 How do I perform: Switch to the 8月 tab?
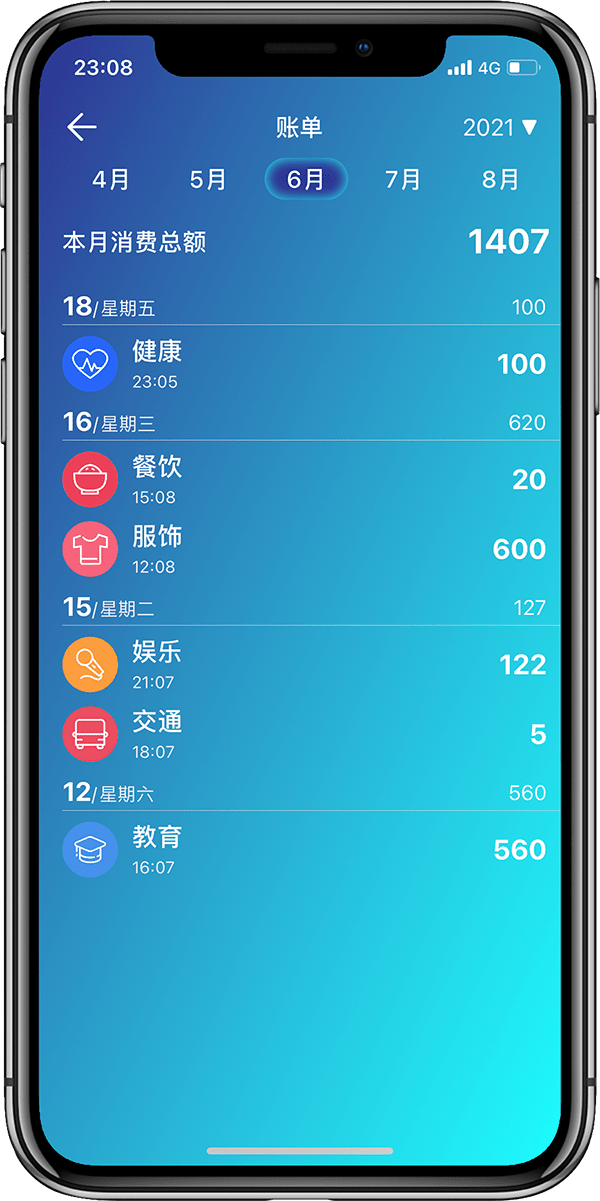click(x=500, y=180)
